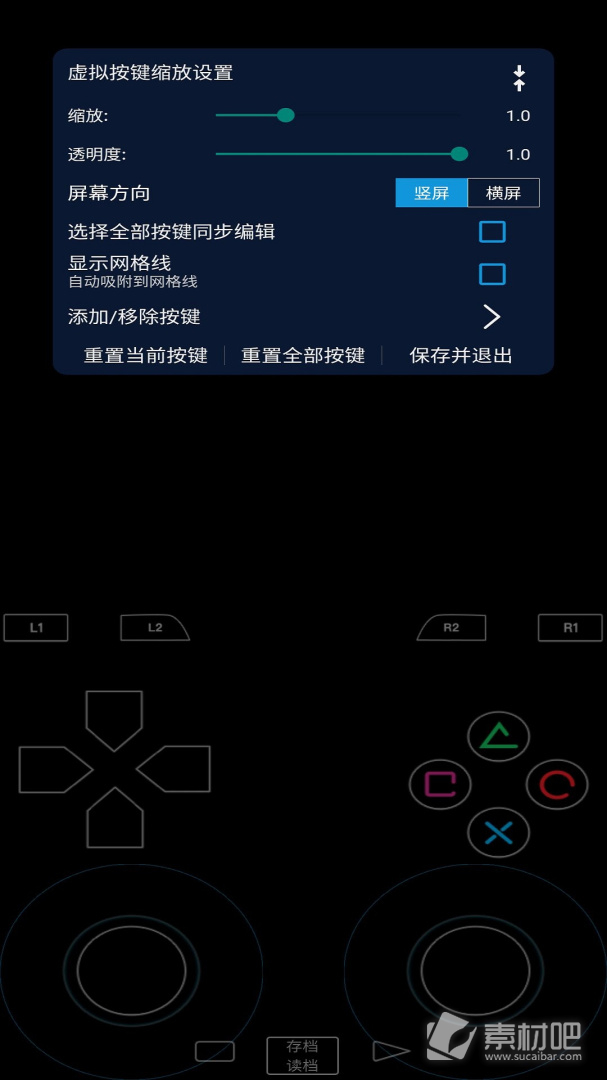Select the green triangle button
The width and height of the screenshot is (607, 1080).
coord(498,738)
